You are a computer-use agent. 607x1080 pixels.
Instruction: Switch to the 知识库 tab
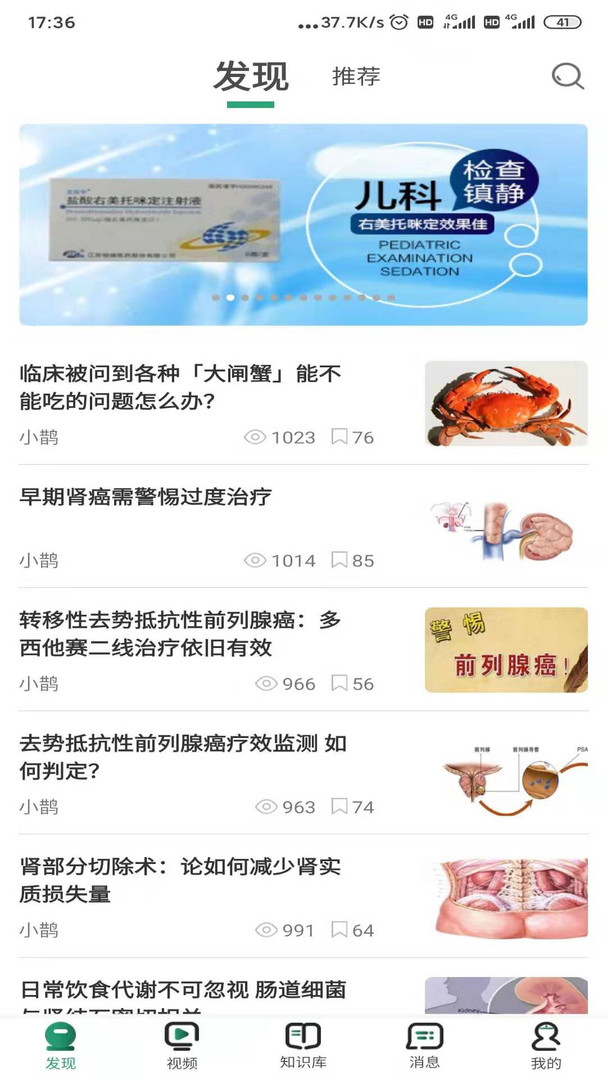click(x=303, y=1046)
